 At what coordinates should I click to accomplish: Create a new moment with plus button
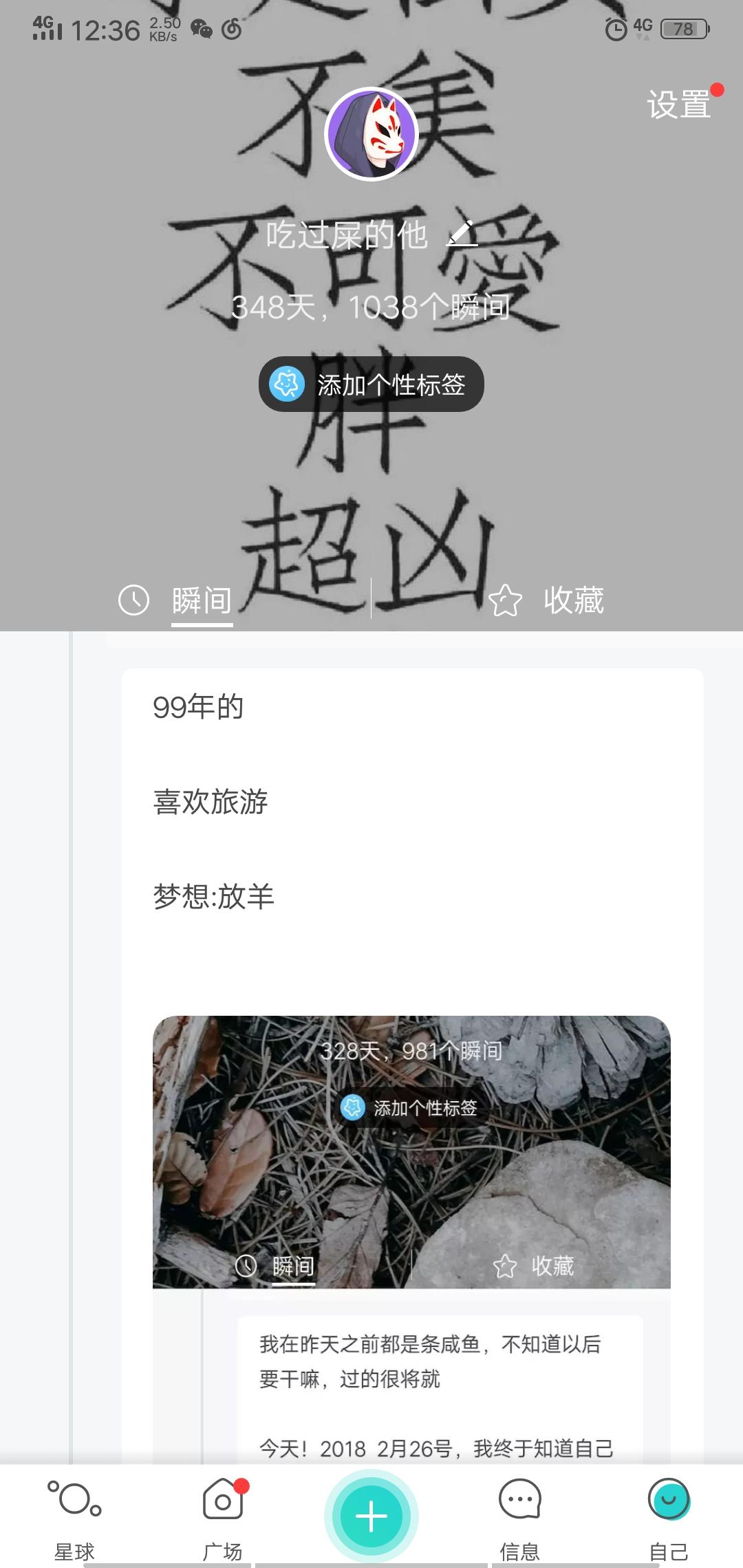[x=371, y=1516]
